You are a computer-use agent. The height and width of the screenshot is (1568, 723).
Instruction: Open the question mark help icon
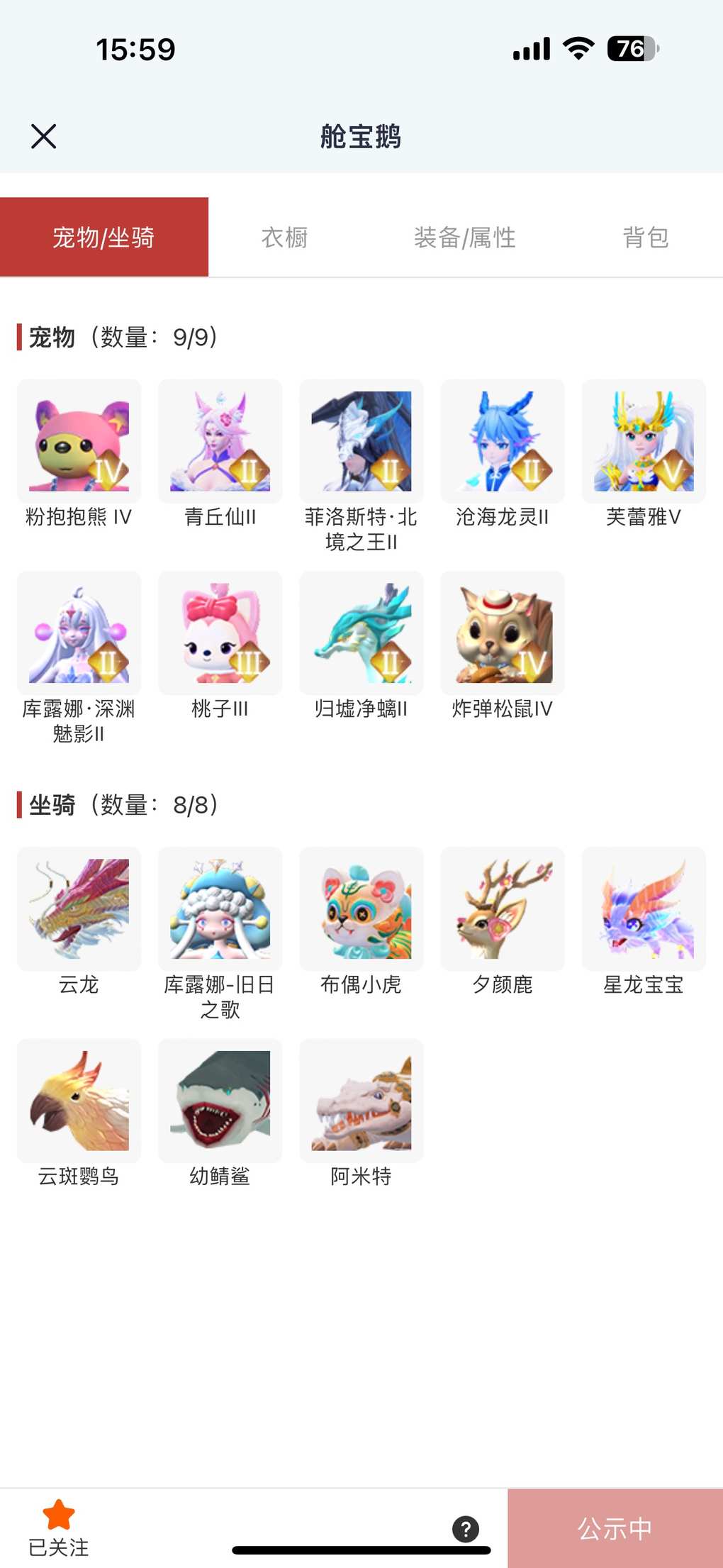(x=466, y=1529)
